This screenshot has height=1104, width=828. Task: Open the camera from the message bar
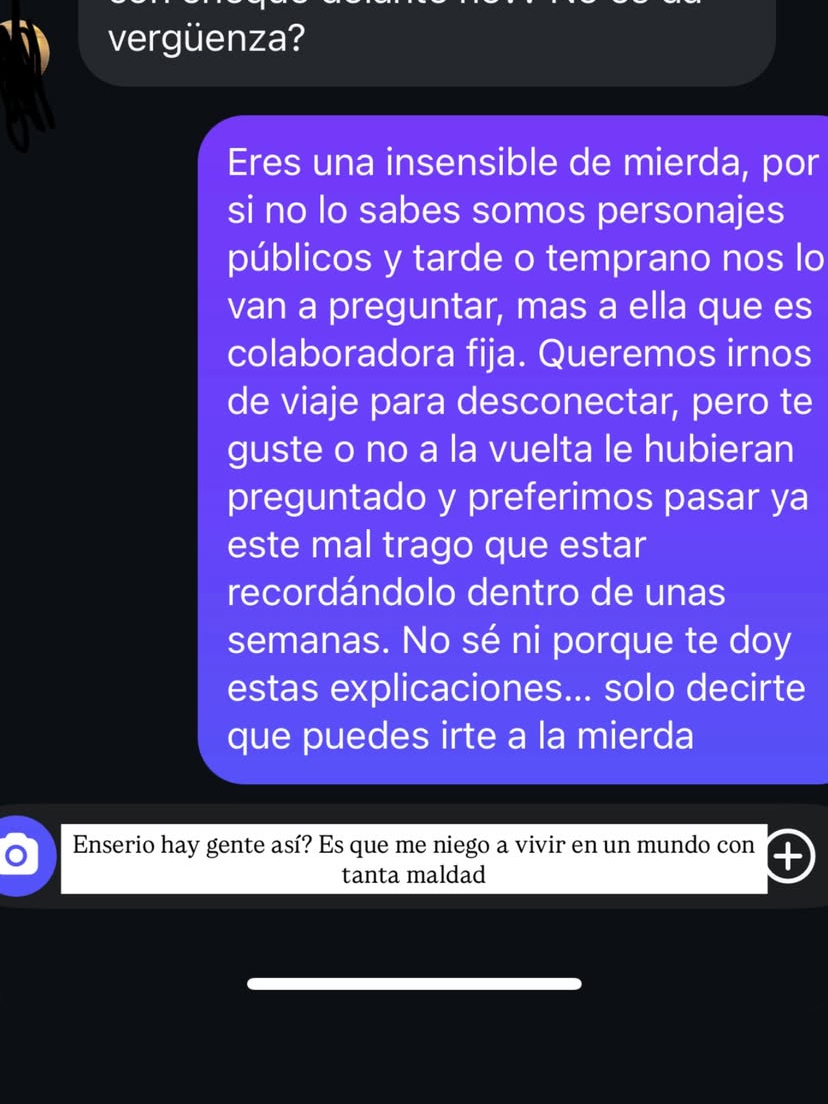click(x=18, y=857)
